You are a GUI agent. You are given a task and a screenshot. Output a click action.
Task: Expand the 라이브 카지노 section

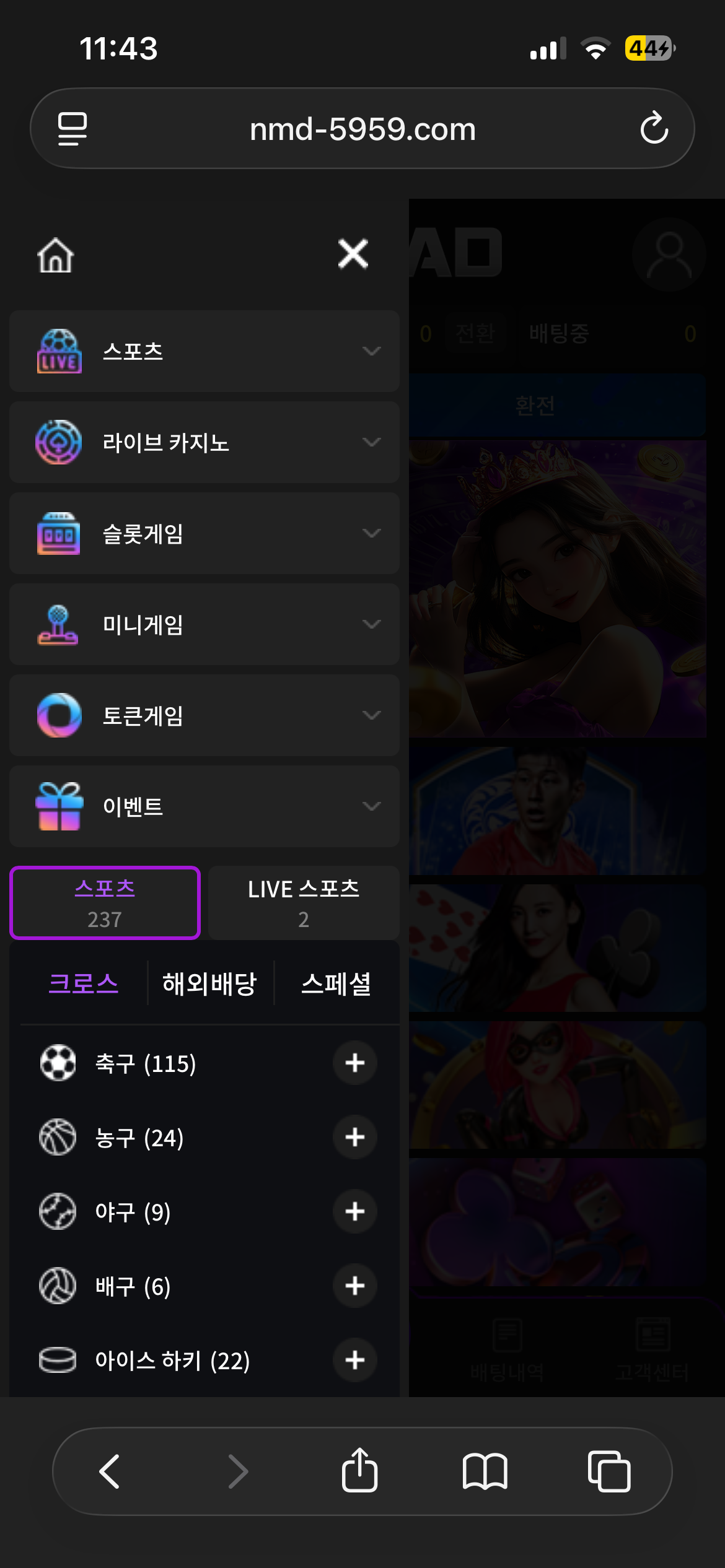point(204,442)
